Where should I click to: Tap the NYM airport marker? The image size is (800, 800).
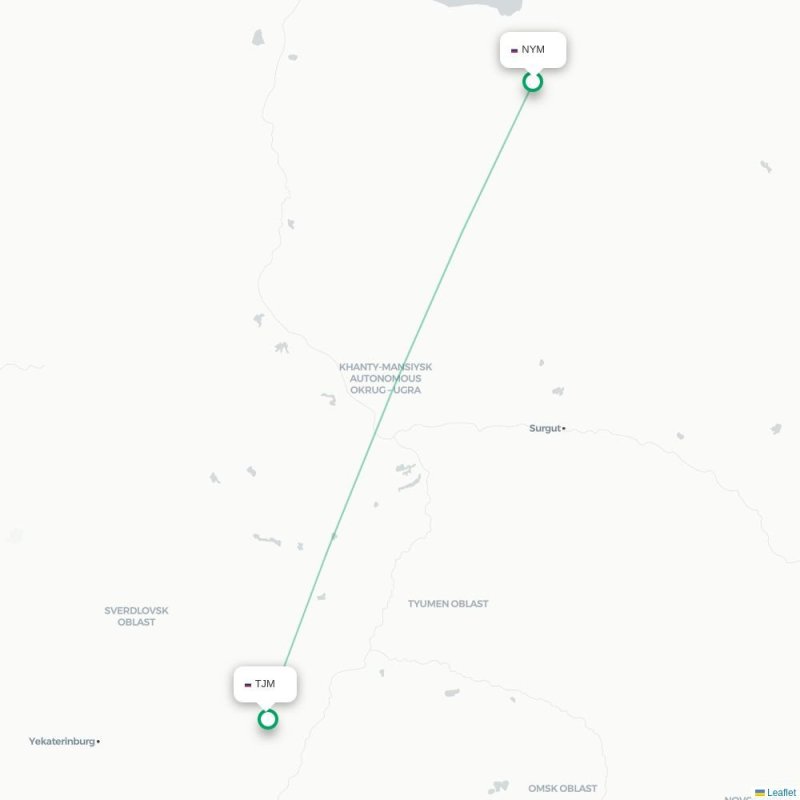(x=533, y=82)
